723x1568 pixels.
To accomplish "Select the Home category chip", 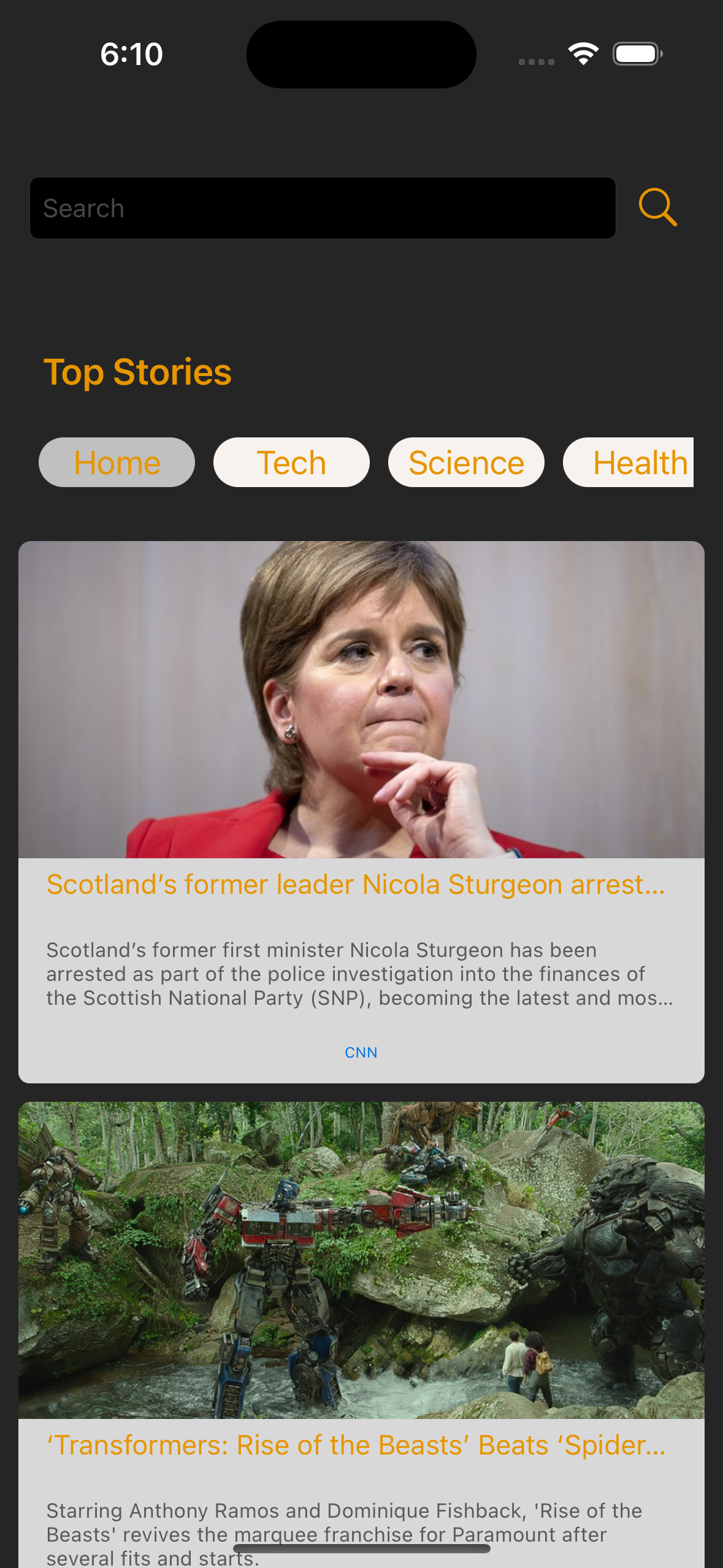I will click(x=117, y=463).
